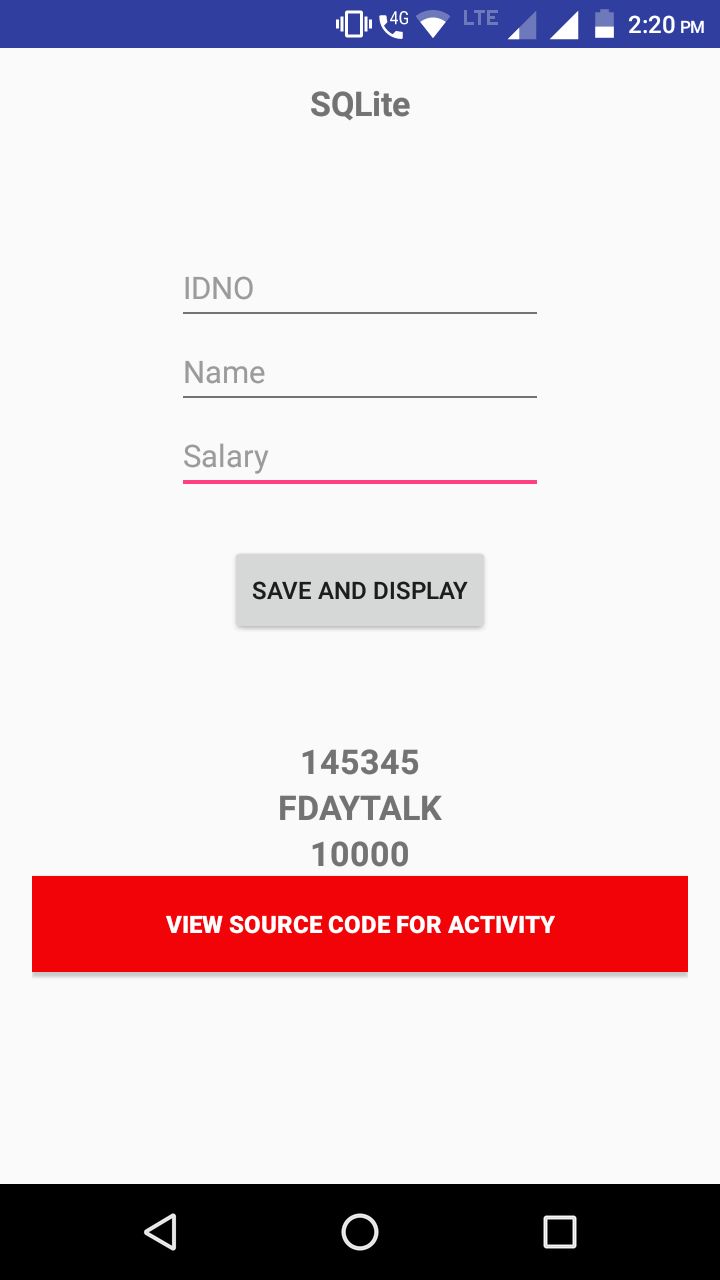Return to the home screen
The image size is (720, 1280).
pyautogui.click(x=360, y=1232)
